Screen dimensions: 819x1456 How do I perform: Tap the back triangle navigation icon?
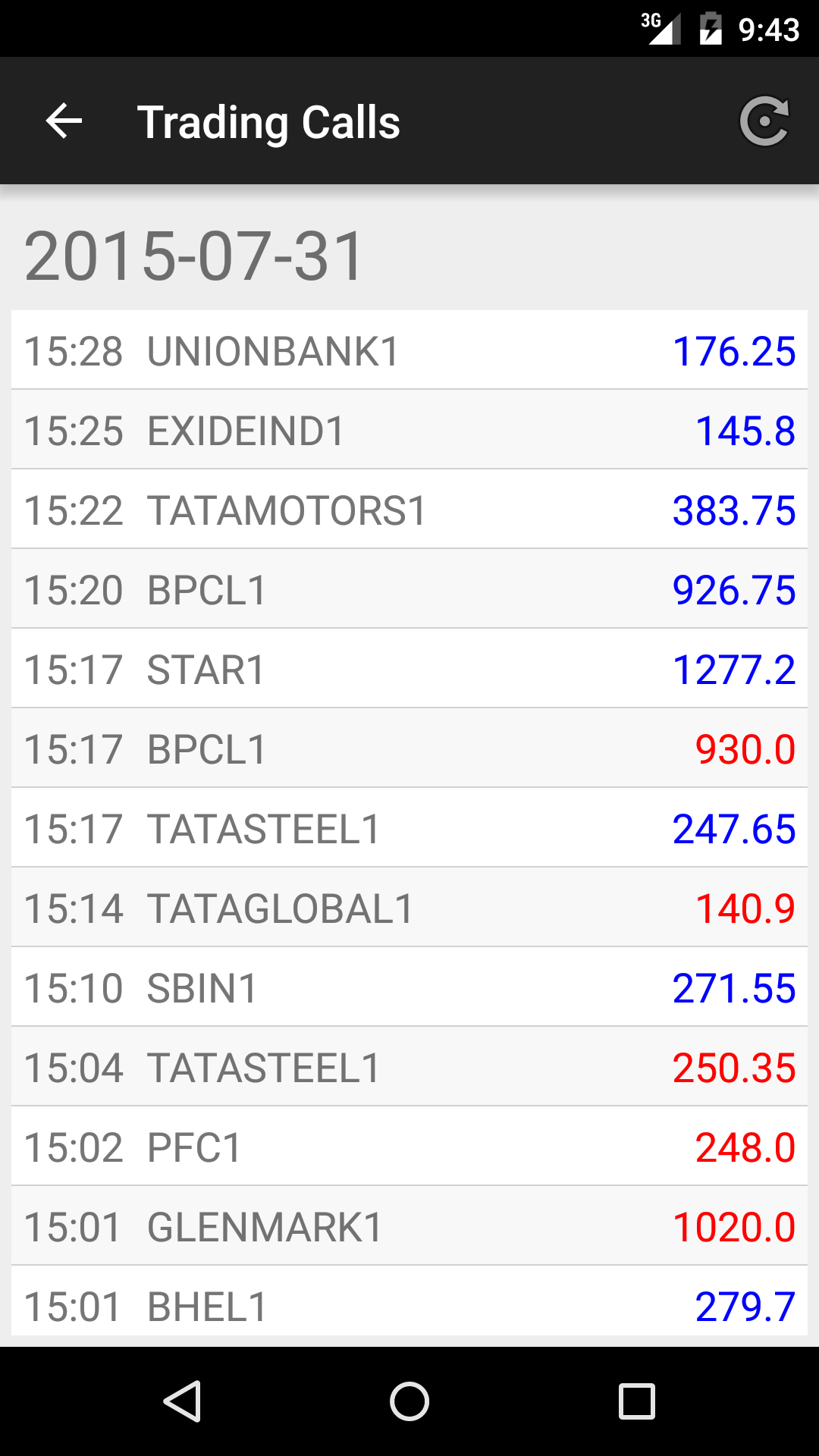184,1401
